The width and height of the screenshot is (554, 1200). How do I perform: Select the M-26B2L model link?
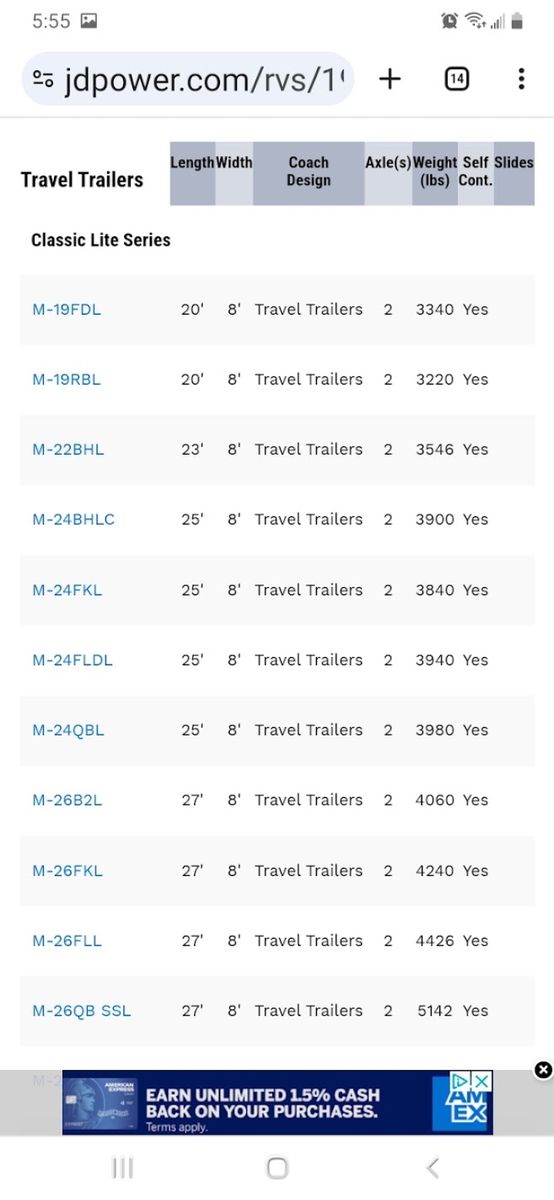click(x=67, y=800)
